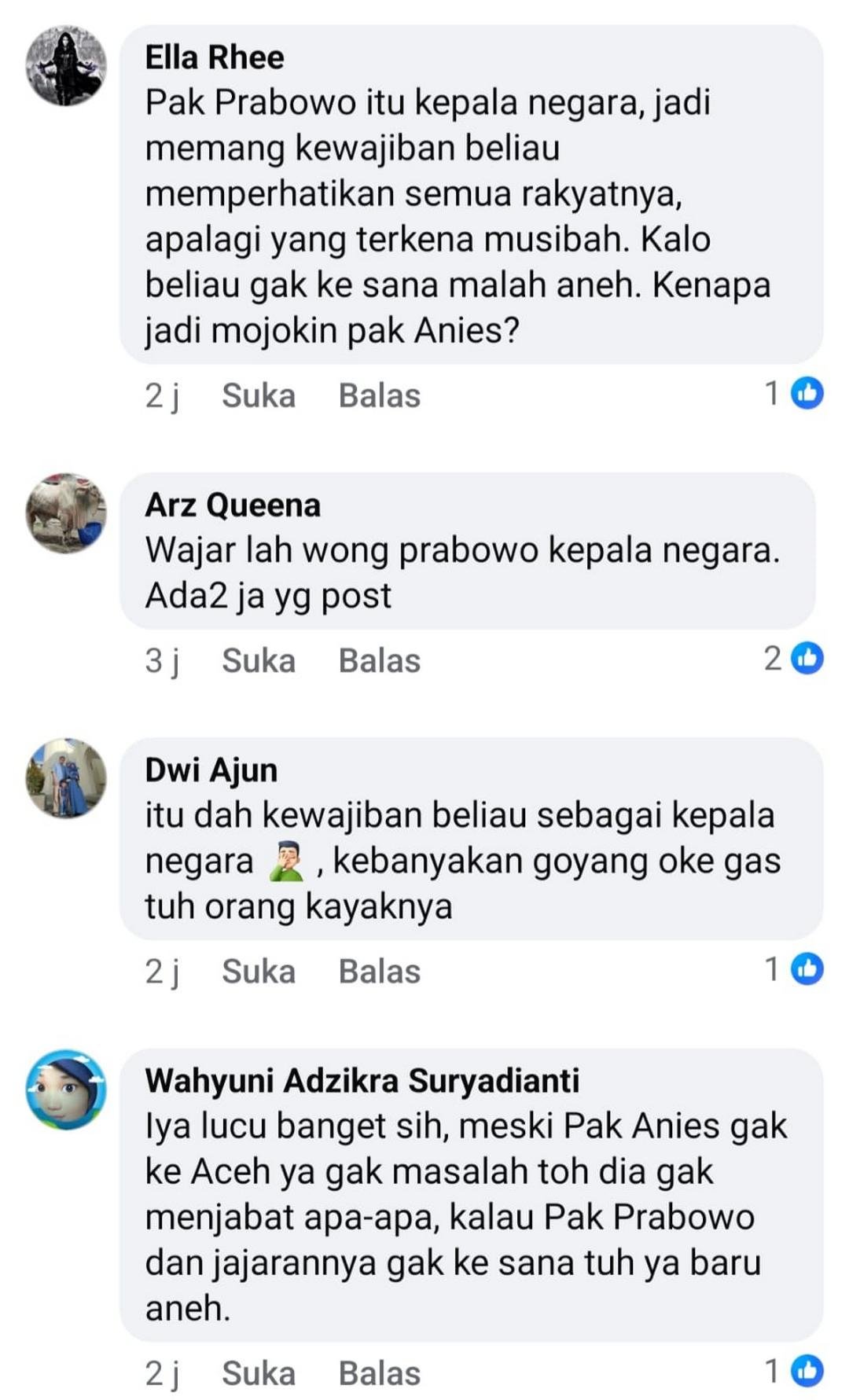Tap Suka under Arz Queena's comment
The height and width of the screenshot is (1400, 849).
click(258, 660)
